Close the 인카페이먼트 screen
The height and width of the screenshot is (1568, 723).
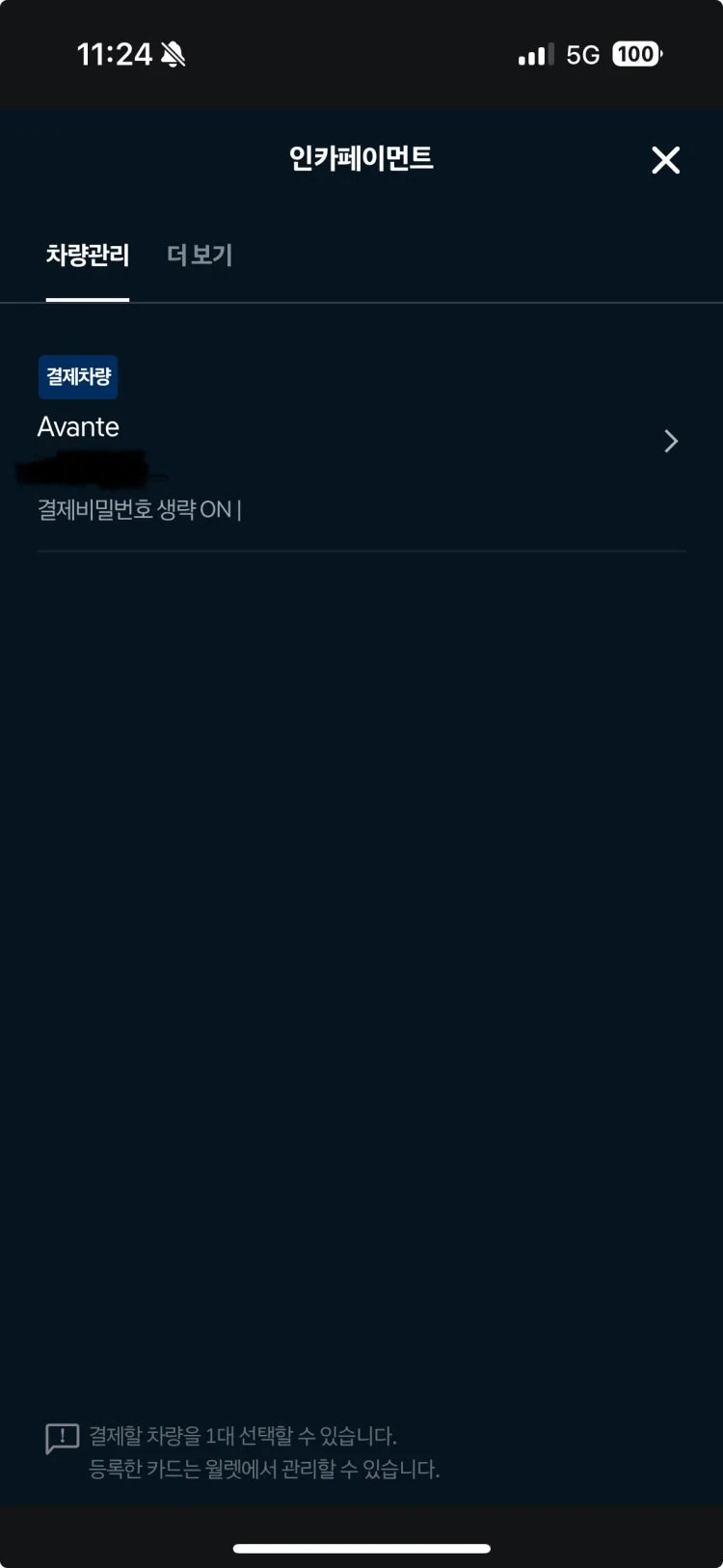665,160
